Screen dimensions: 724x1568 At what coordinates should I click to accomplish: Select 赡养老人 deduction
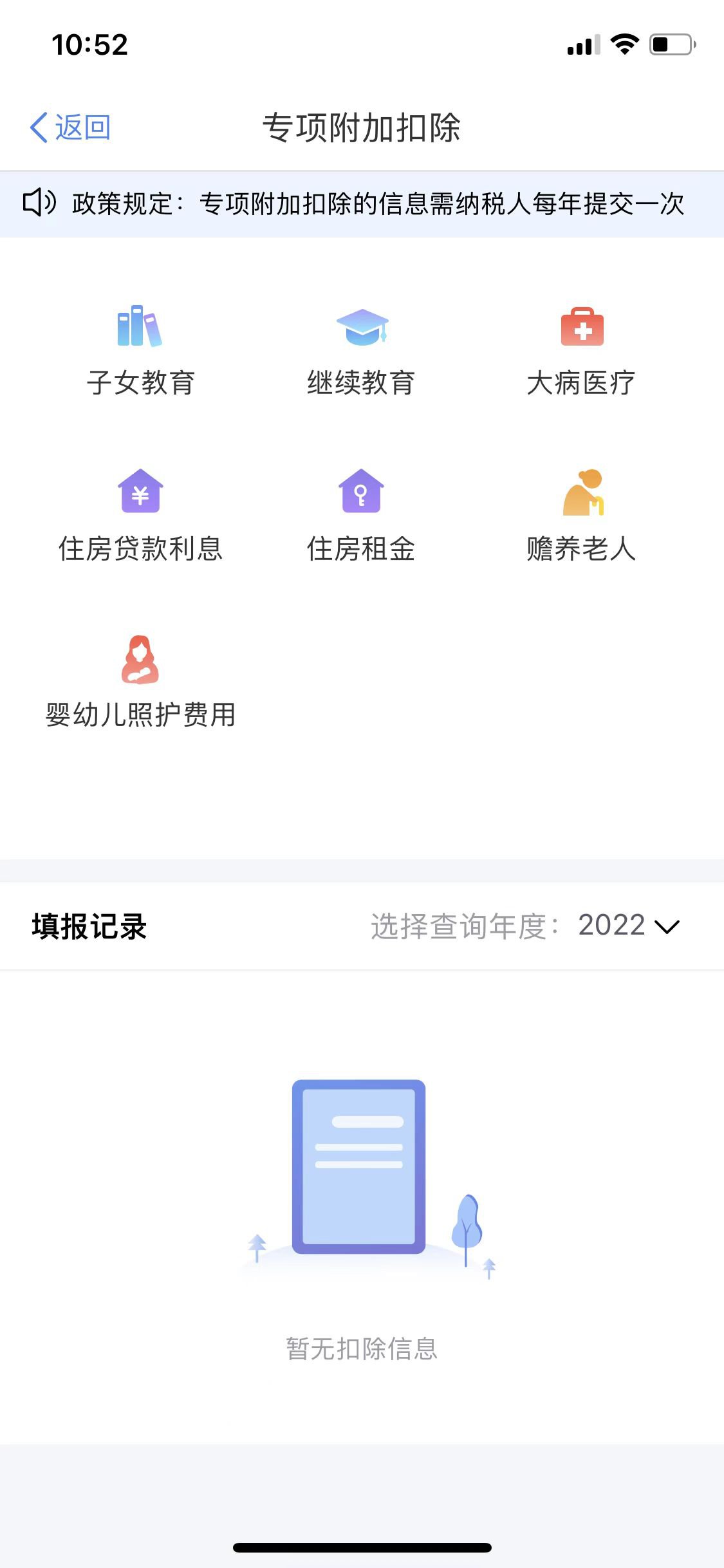tap(581, 516)
